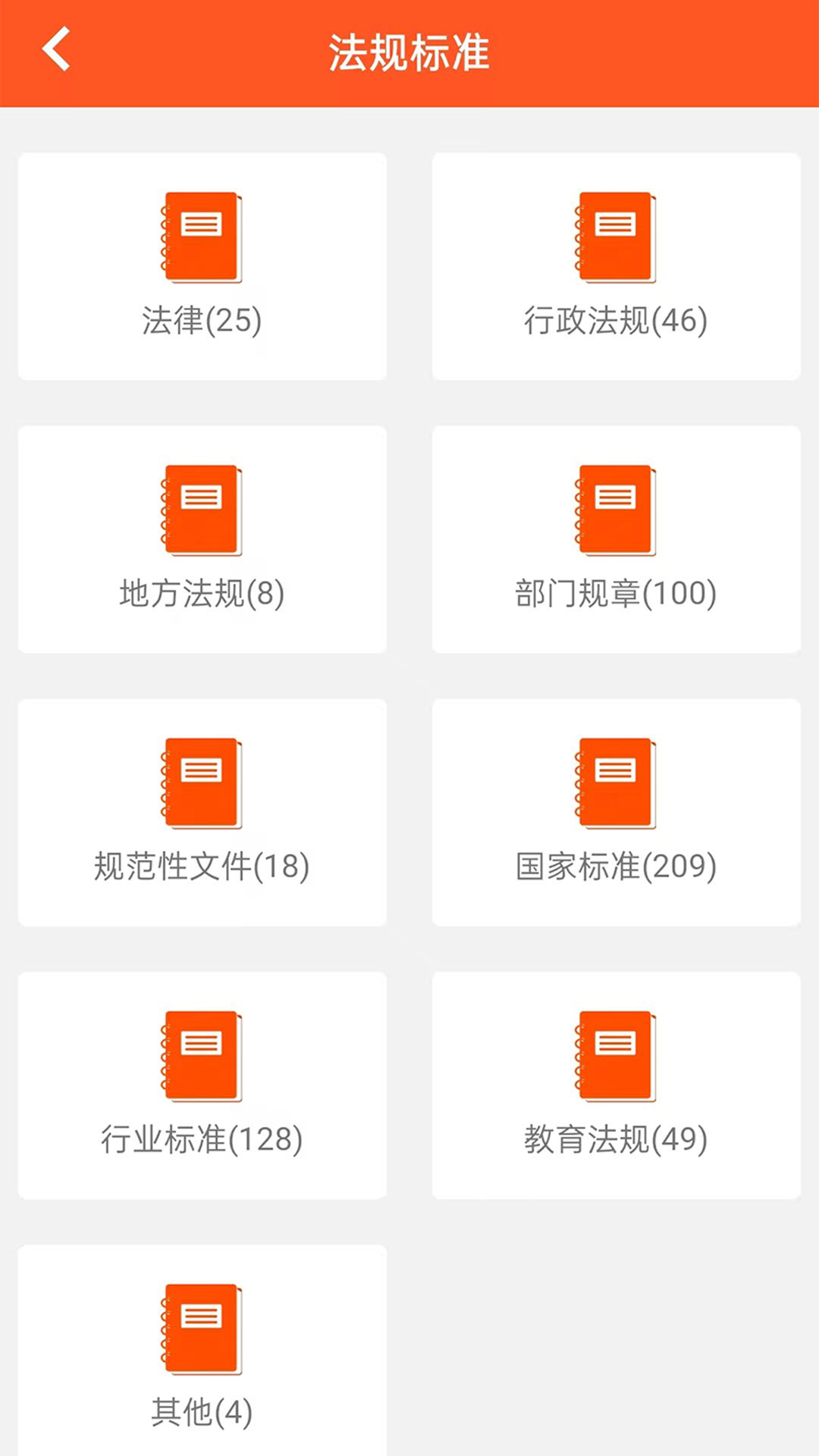
Task: Tap the 行政法规(46) notebook icon
Action: 616,235
